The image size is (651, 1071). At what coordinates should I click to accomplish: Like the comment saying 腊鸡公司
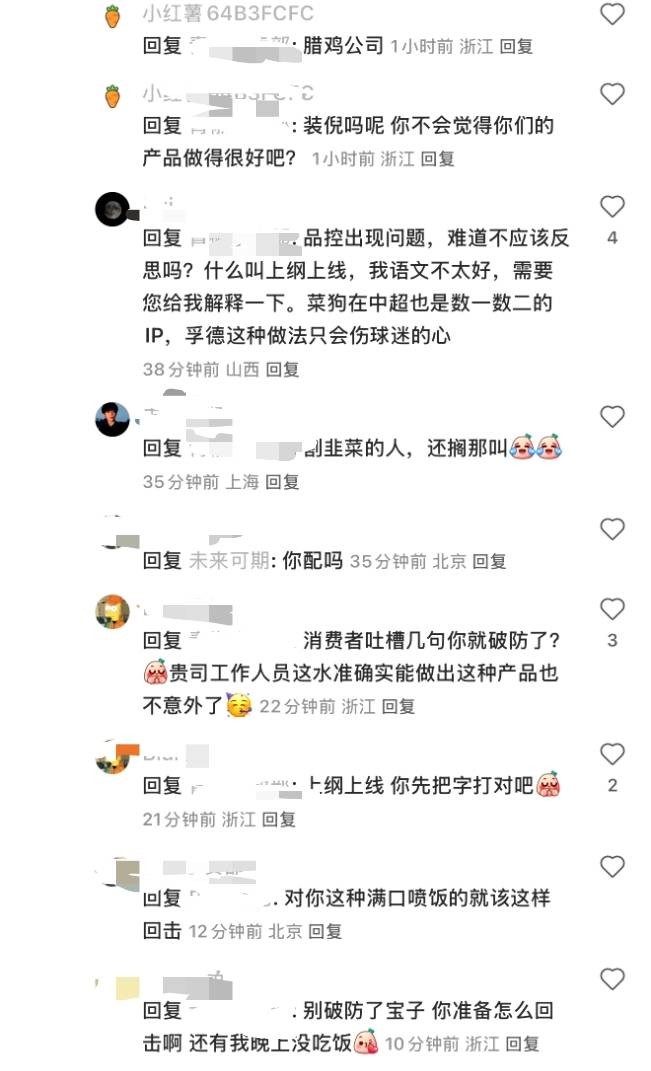(611, 14)
